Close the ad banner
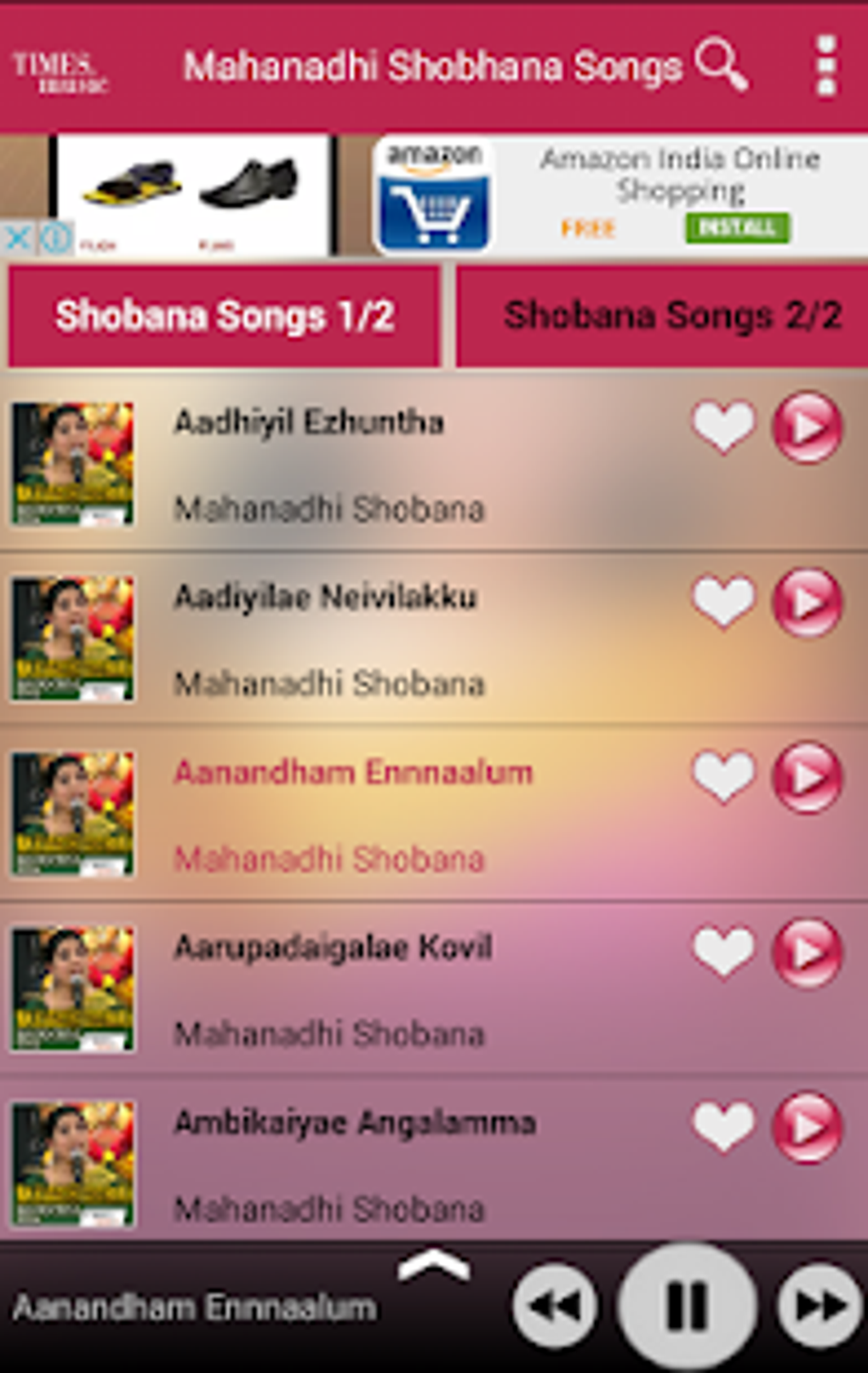The height and width of the screenshot is (1373, 868). pos(17,239)
